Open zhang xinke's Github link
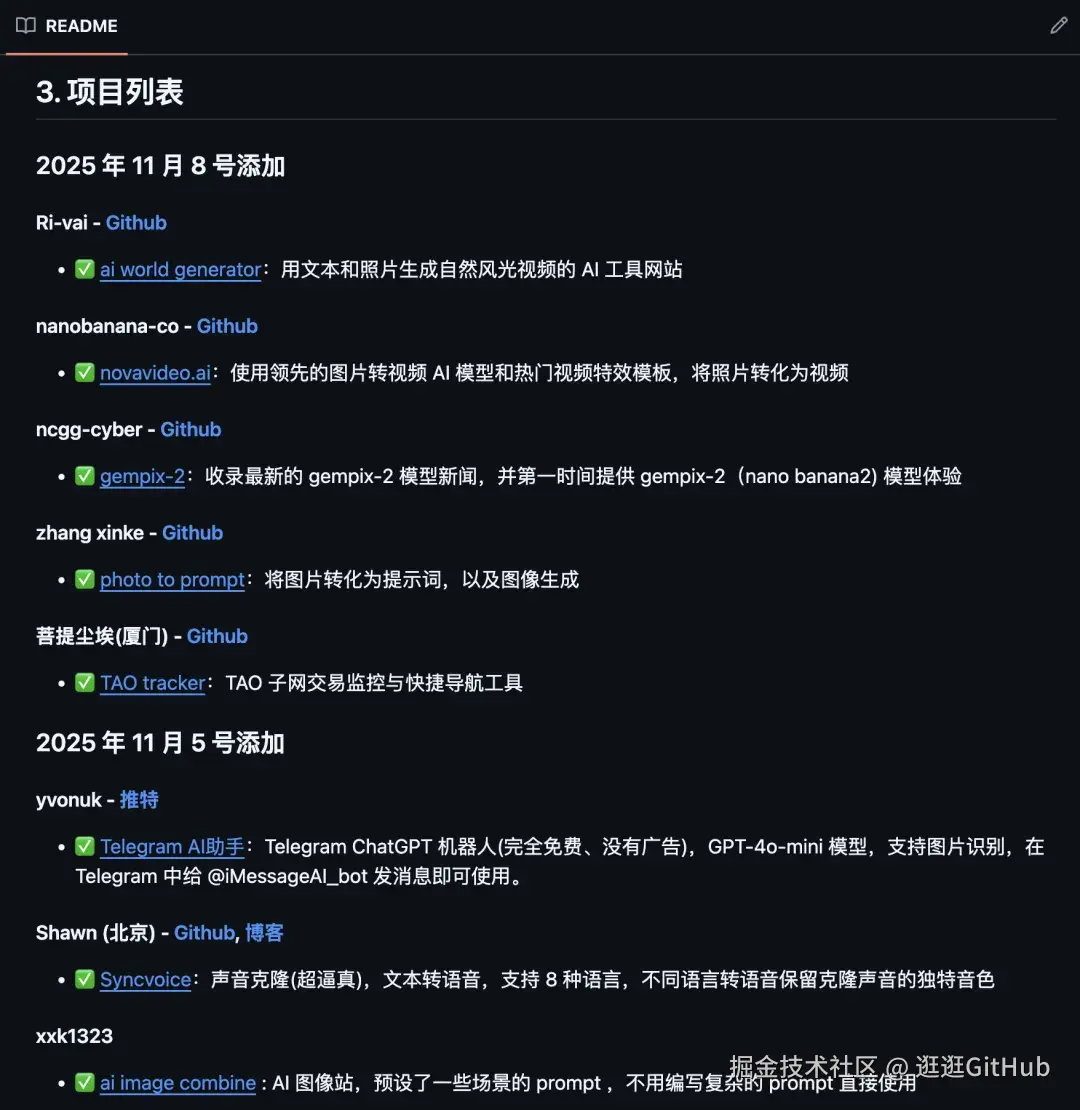The image size is (1080, 1110). pos(192,533)
